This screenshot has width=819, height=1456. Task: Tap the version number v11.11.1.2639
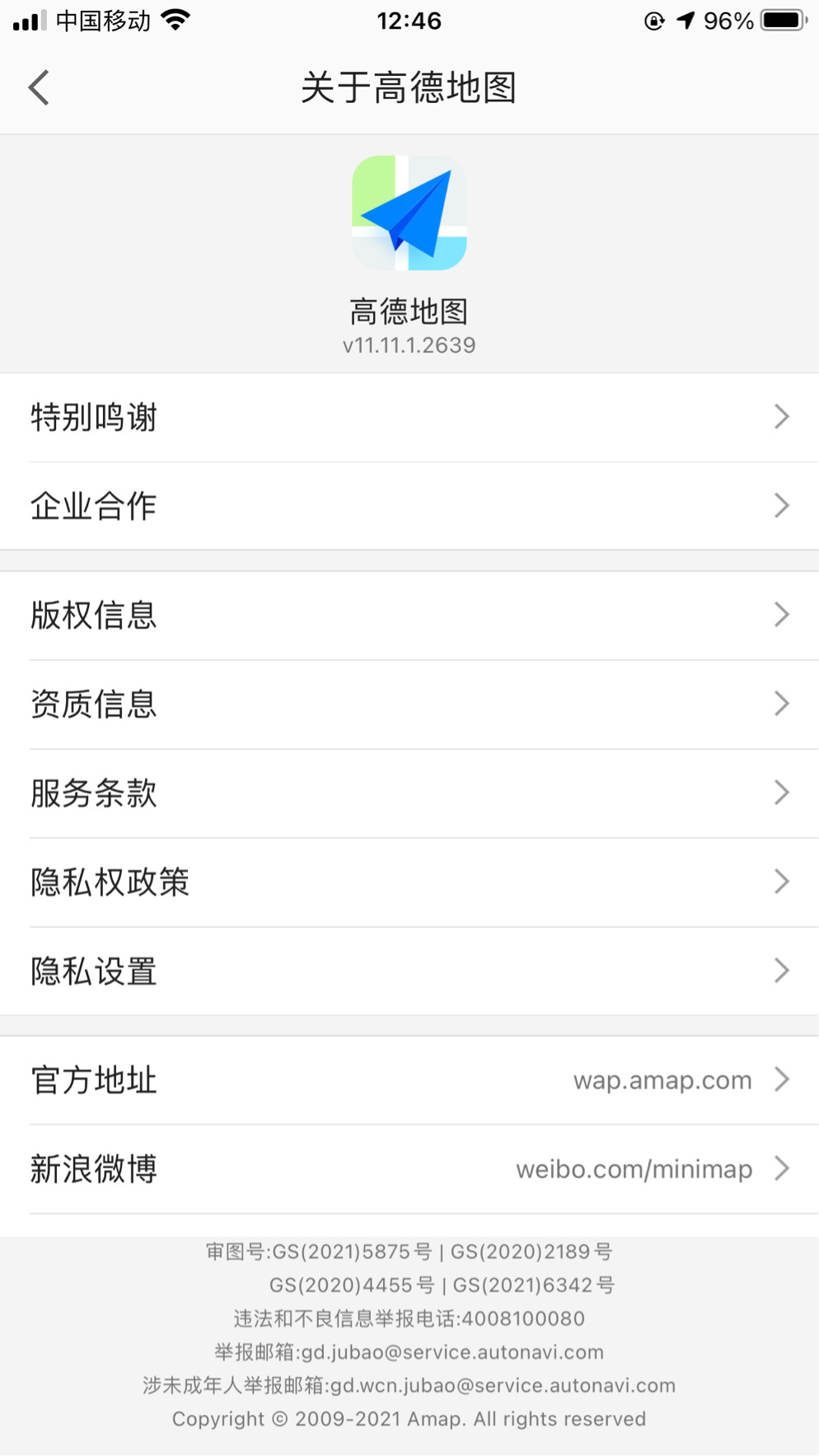pyautogui.click(x=409, y=345)
